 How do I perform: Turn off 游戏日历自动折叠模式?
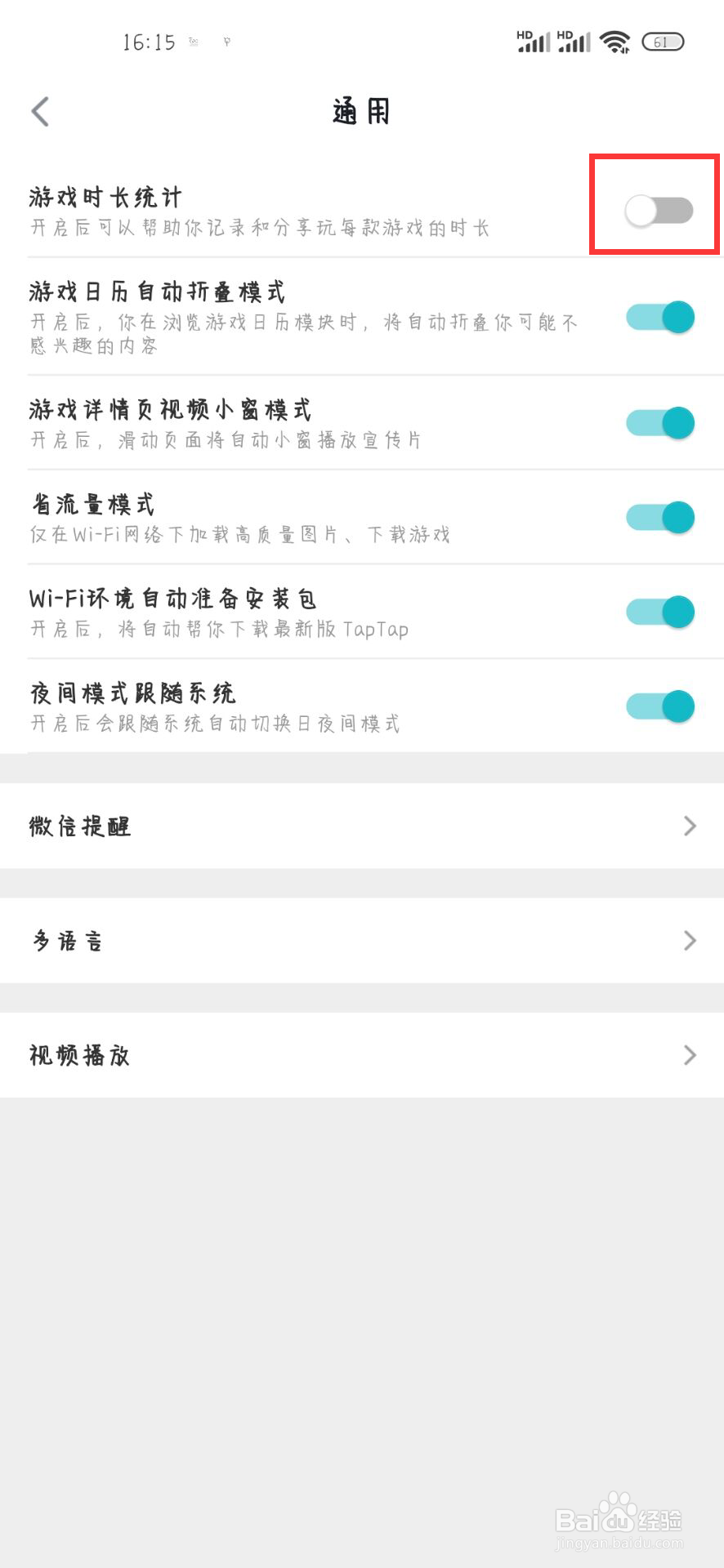click(660, 317)
